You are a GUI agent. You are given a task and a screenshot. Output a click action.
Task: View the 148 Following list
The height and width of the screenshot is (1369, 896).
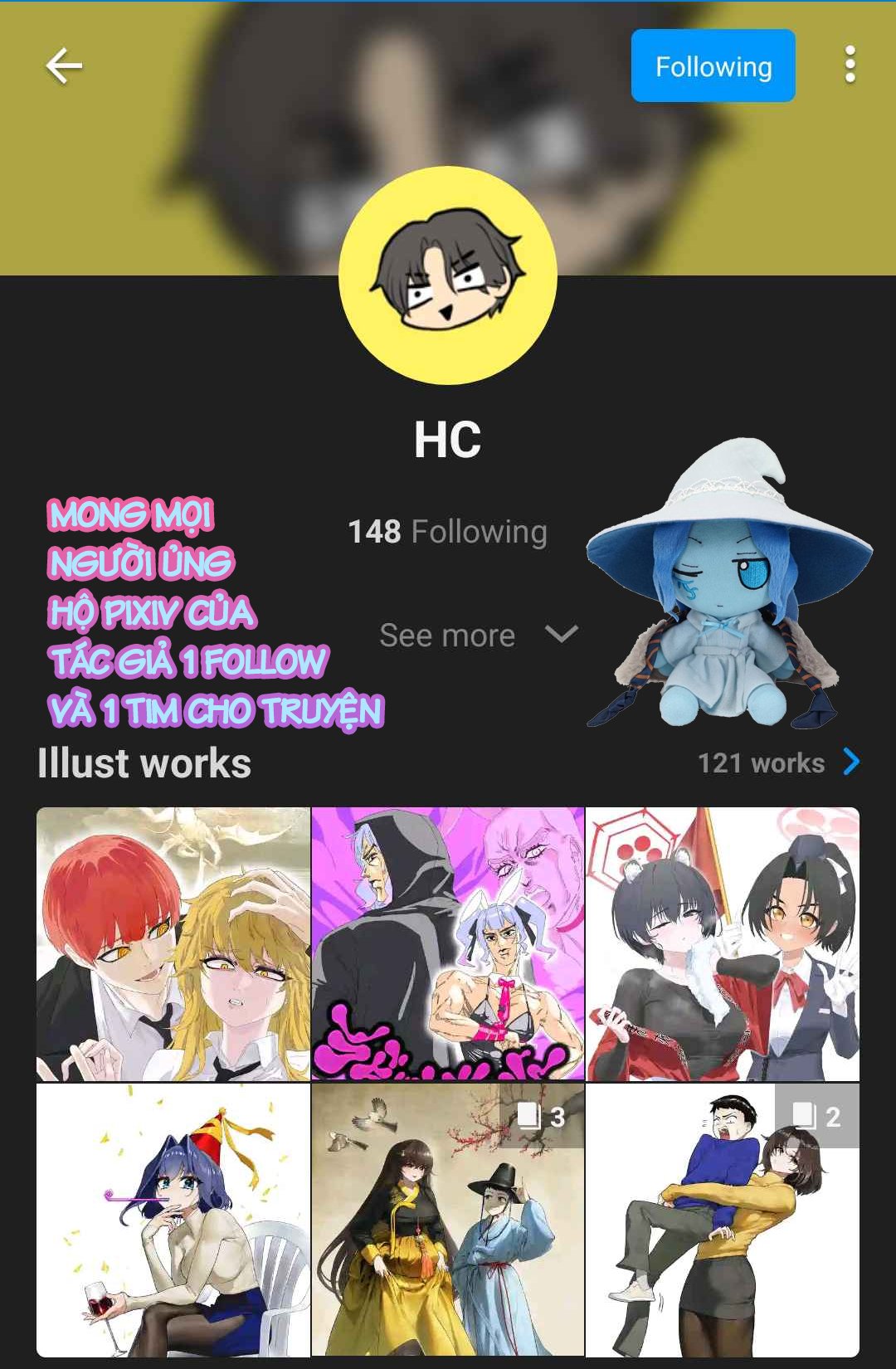point(447,532)
